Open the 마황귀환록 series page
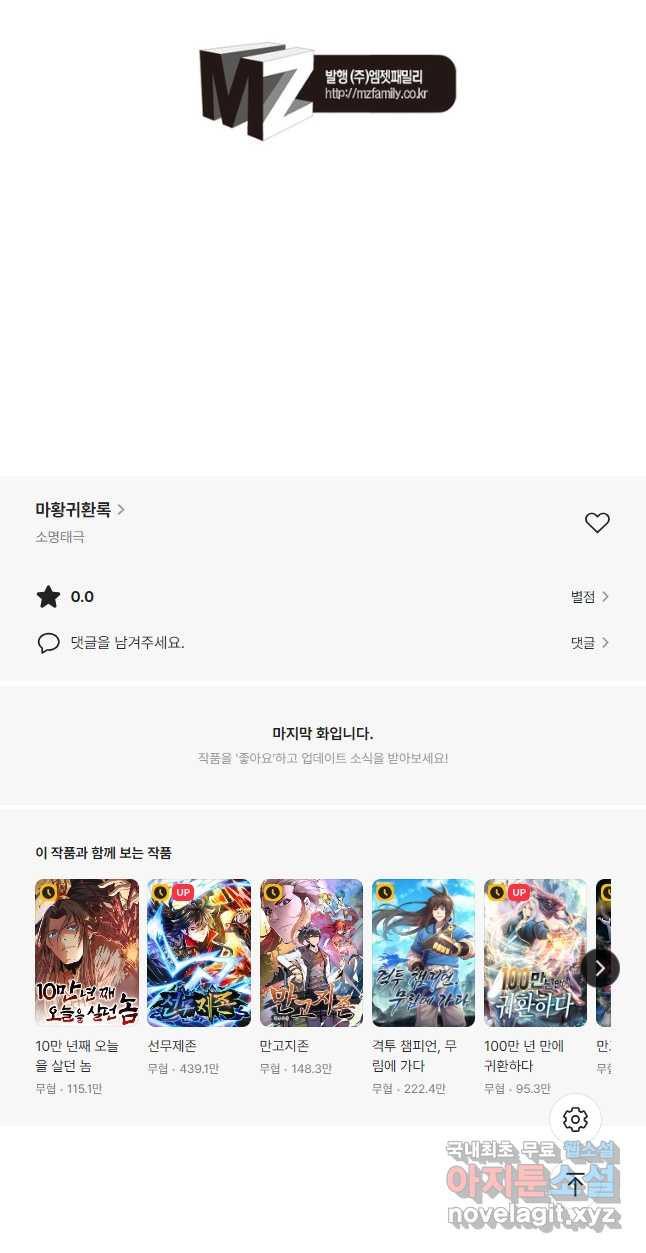The image size is (646, 1253). click(x=80, y=509)
